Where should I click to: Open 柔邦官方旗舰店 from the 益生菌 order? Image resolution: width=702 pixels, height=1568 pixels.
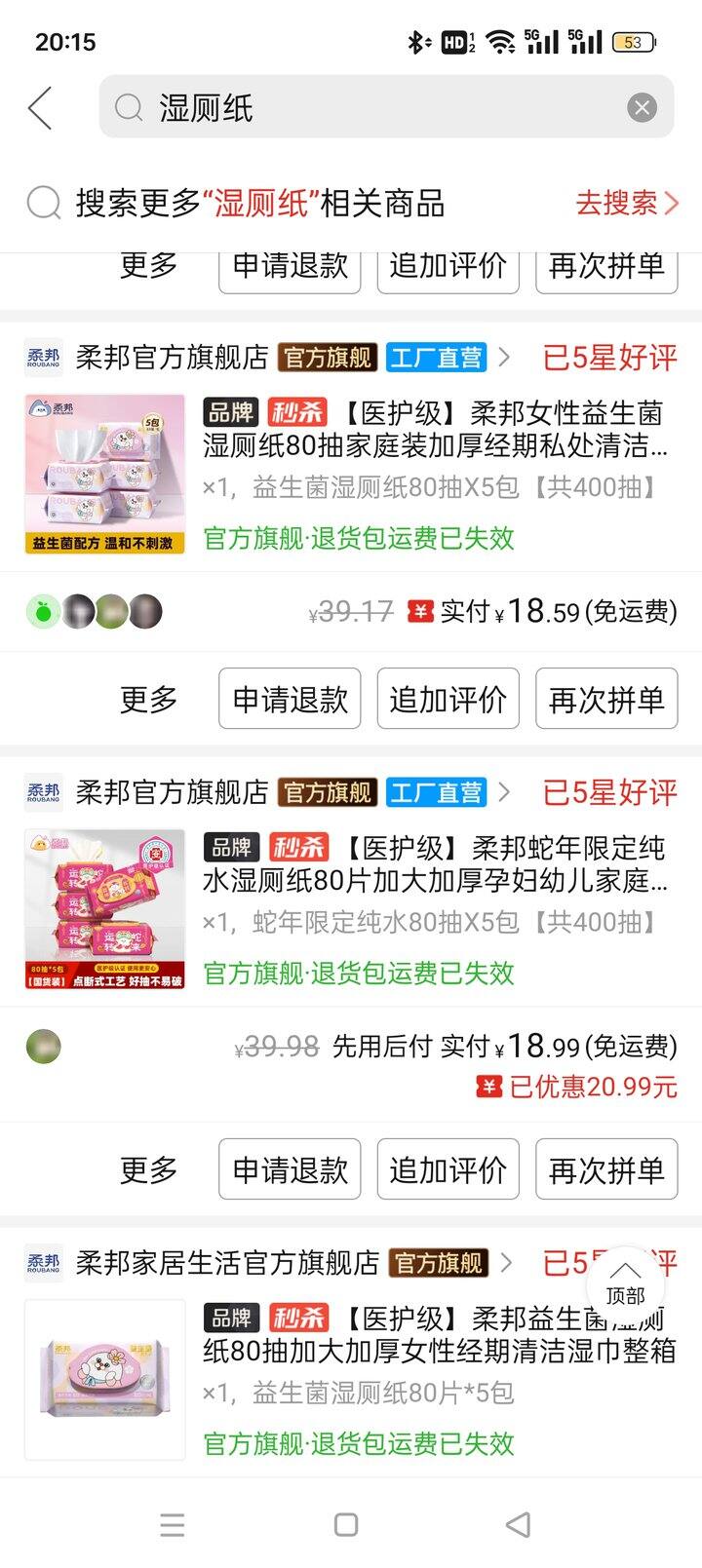(x=172, y=358)
